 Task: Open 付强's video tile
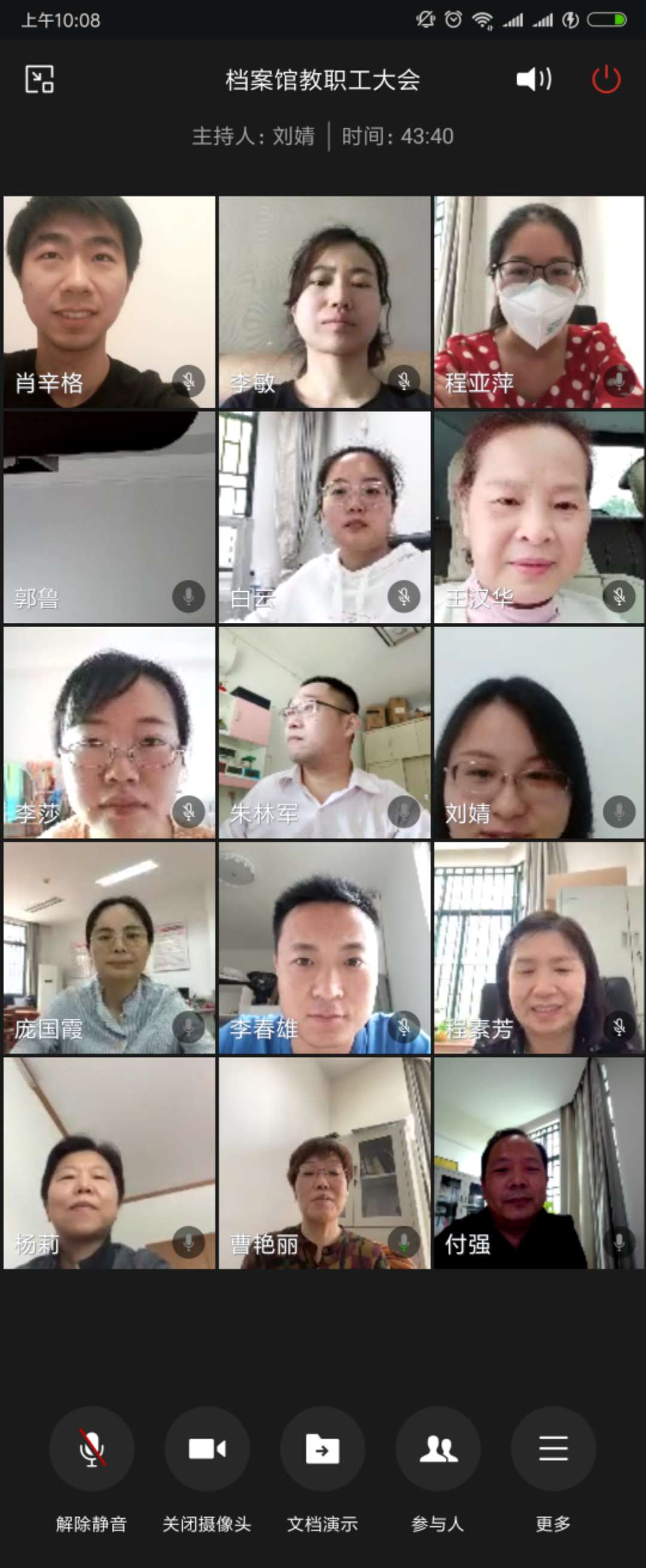point(539,1163)
